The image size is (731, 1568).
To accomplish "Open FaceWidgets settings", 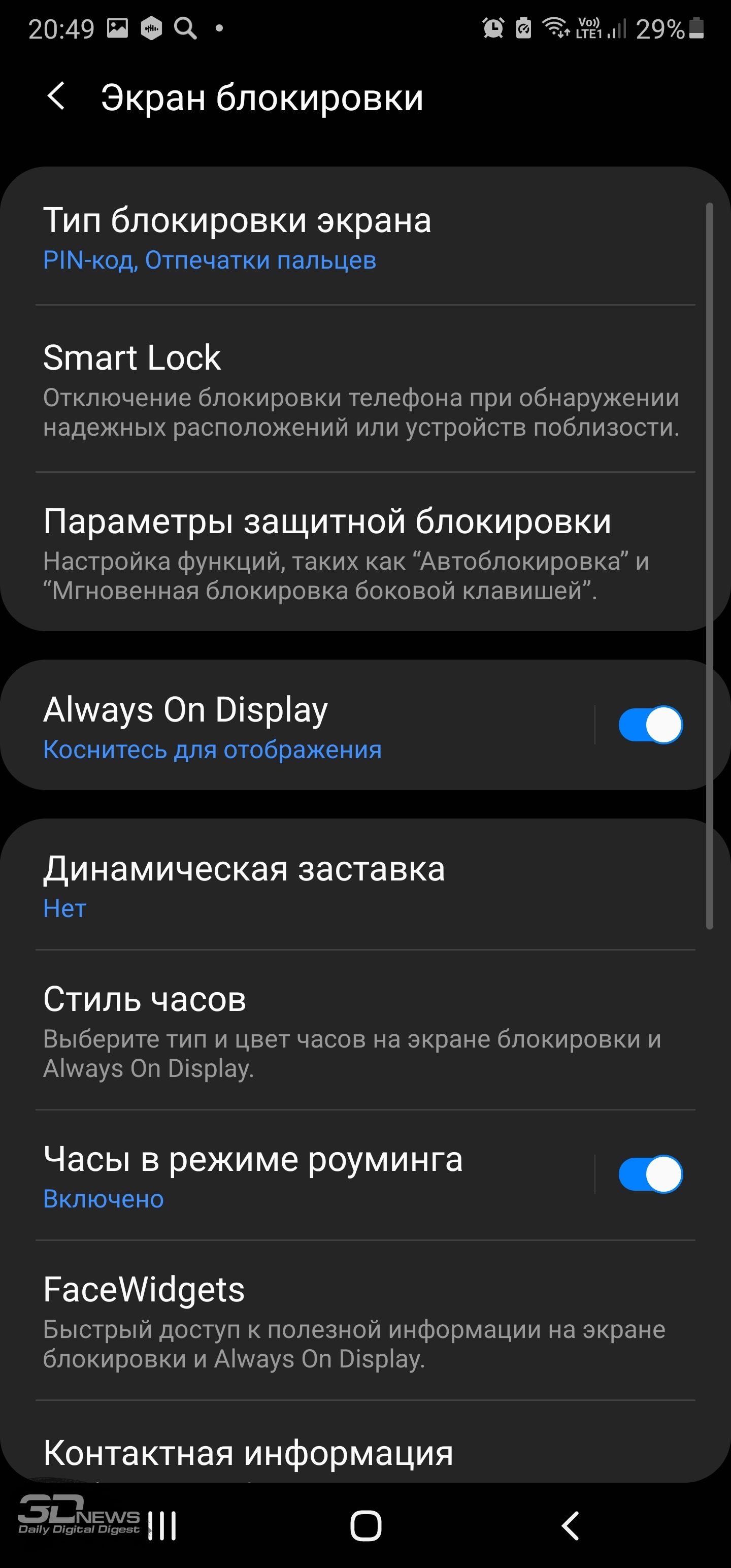I will 365,1320.
